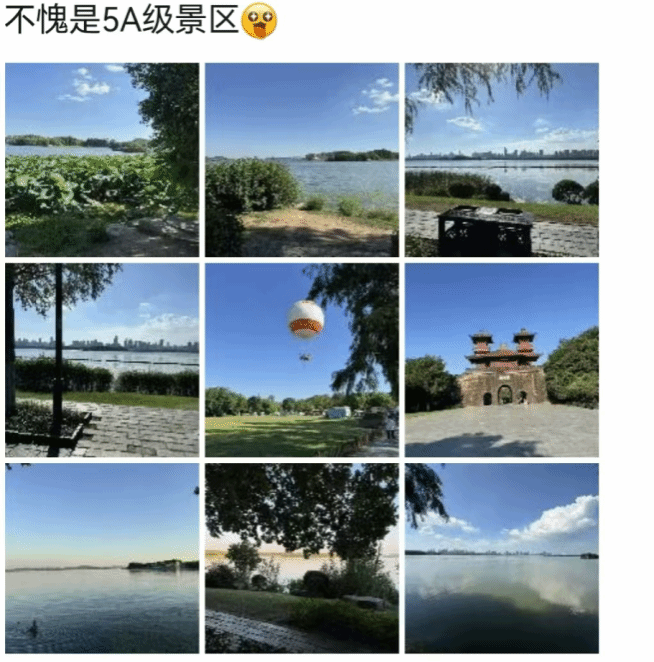Viewport: 654px width, 662px height.
Task: Open the photo of lotus leaves by the lake
Action: pos(102,160)
